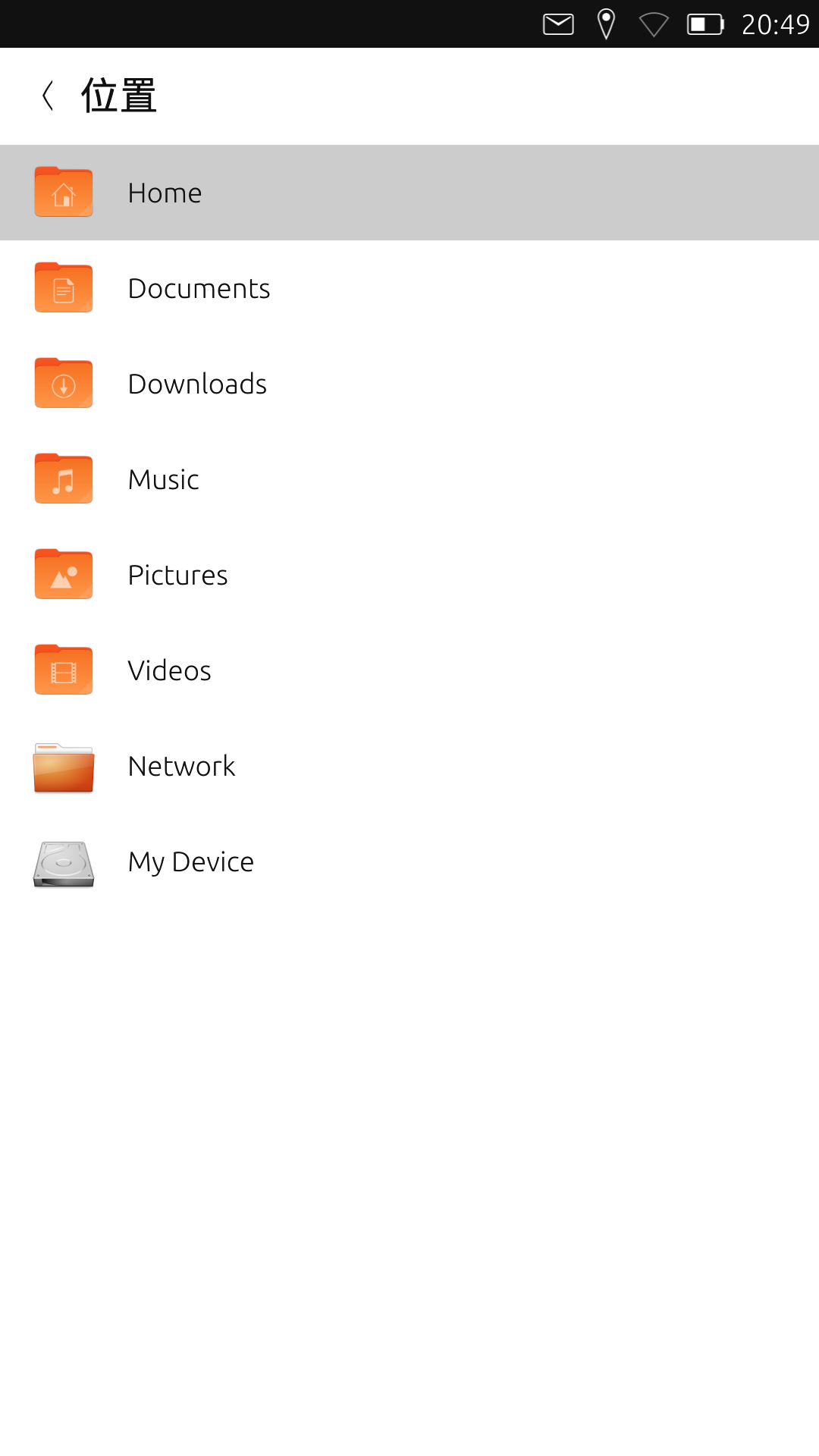Viewport: 819px width, 1456px height.
Task: Collapse the Places view with back chevron
Action: tap(49, 96)
